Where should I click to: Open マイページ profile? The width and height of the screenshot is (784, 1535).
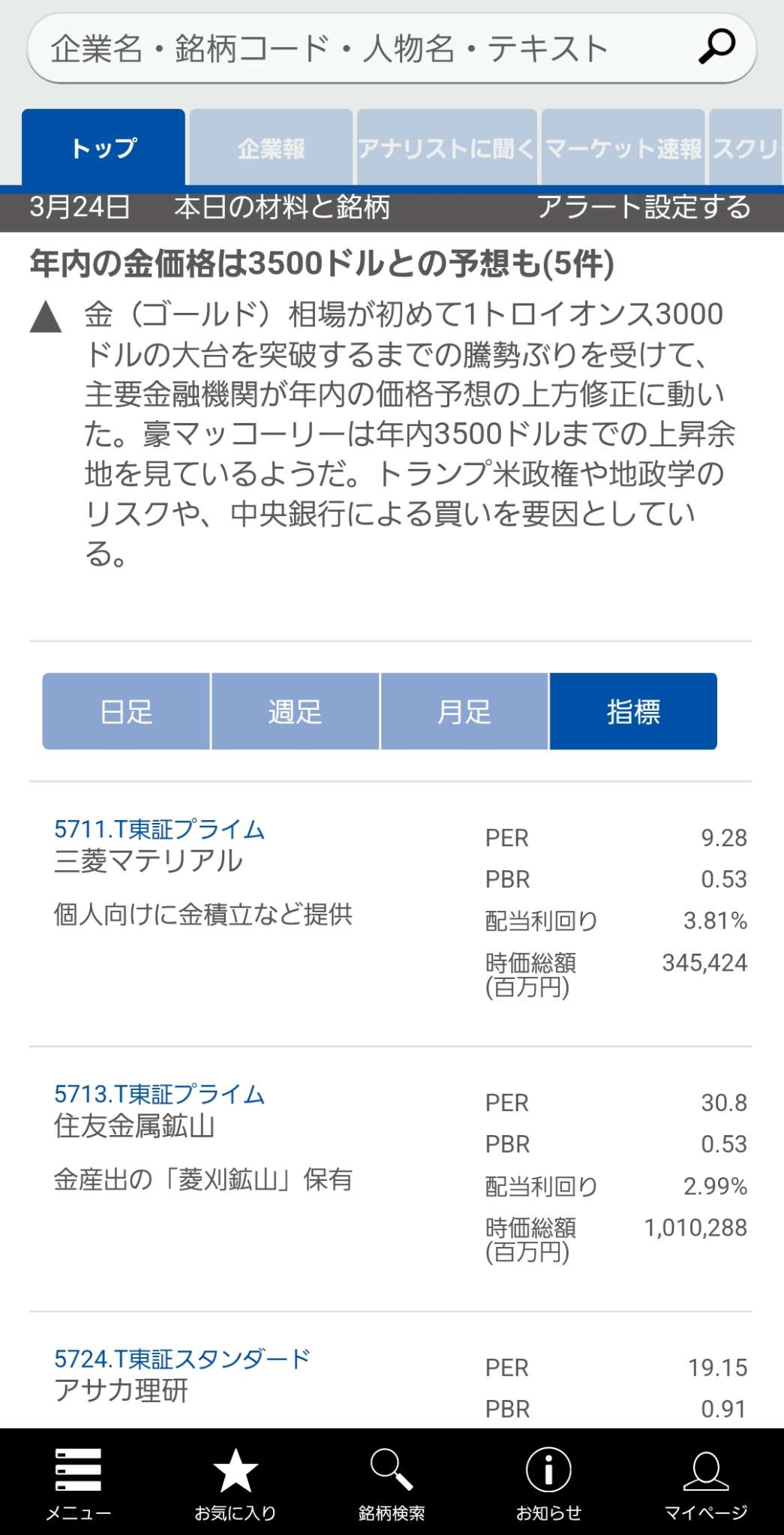point(705,1482)
